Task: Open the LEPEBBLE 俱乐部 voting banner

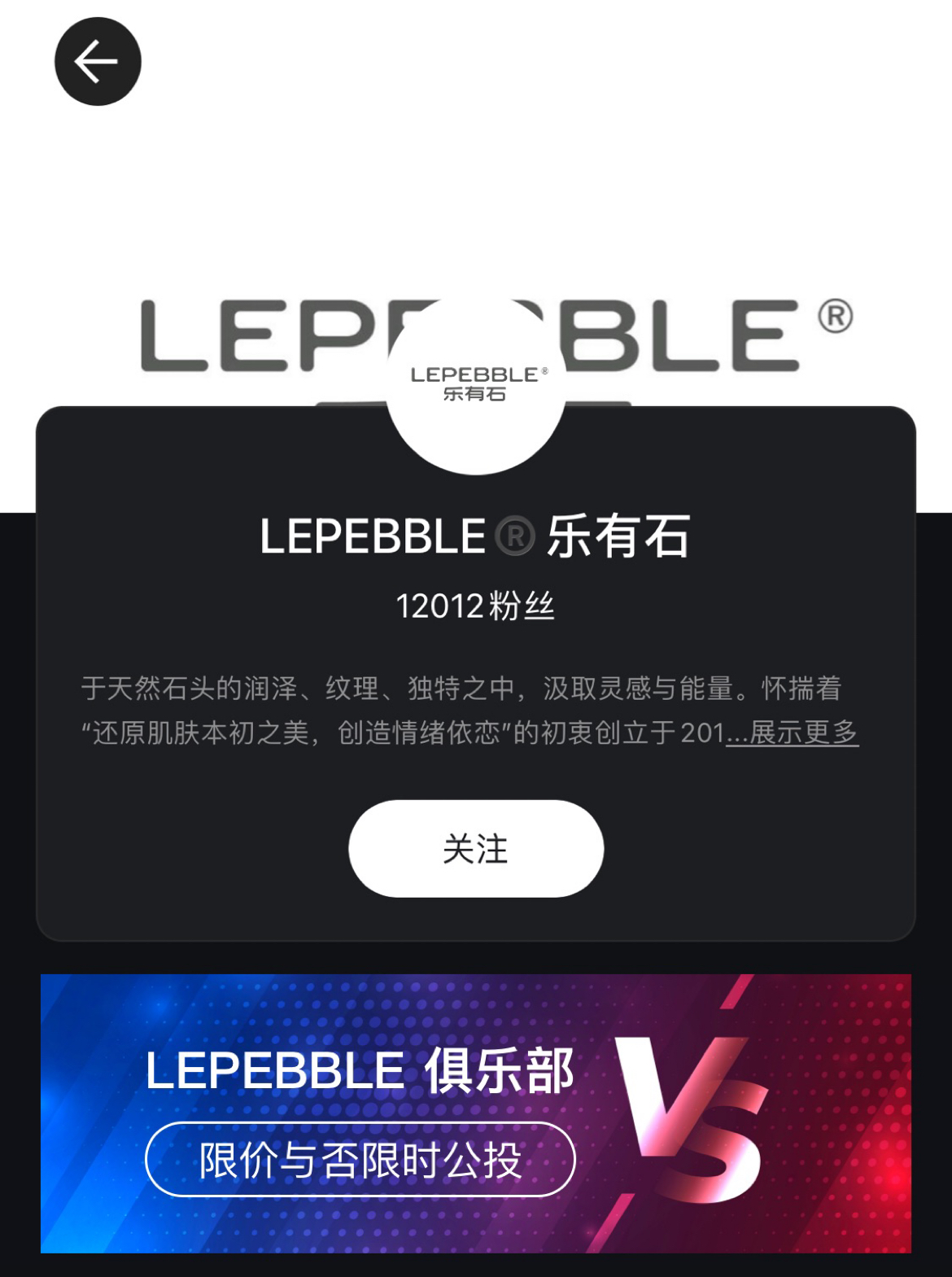Action: [476, 1113]
